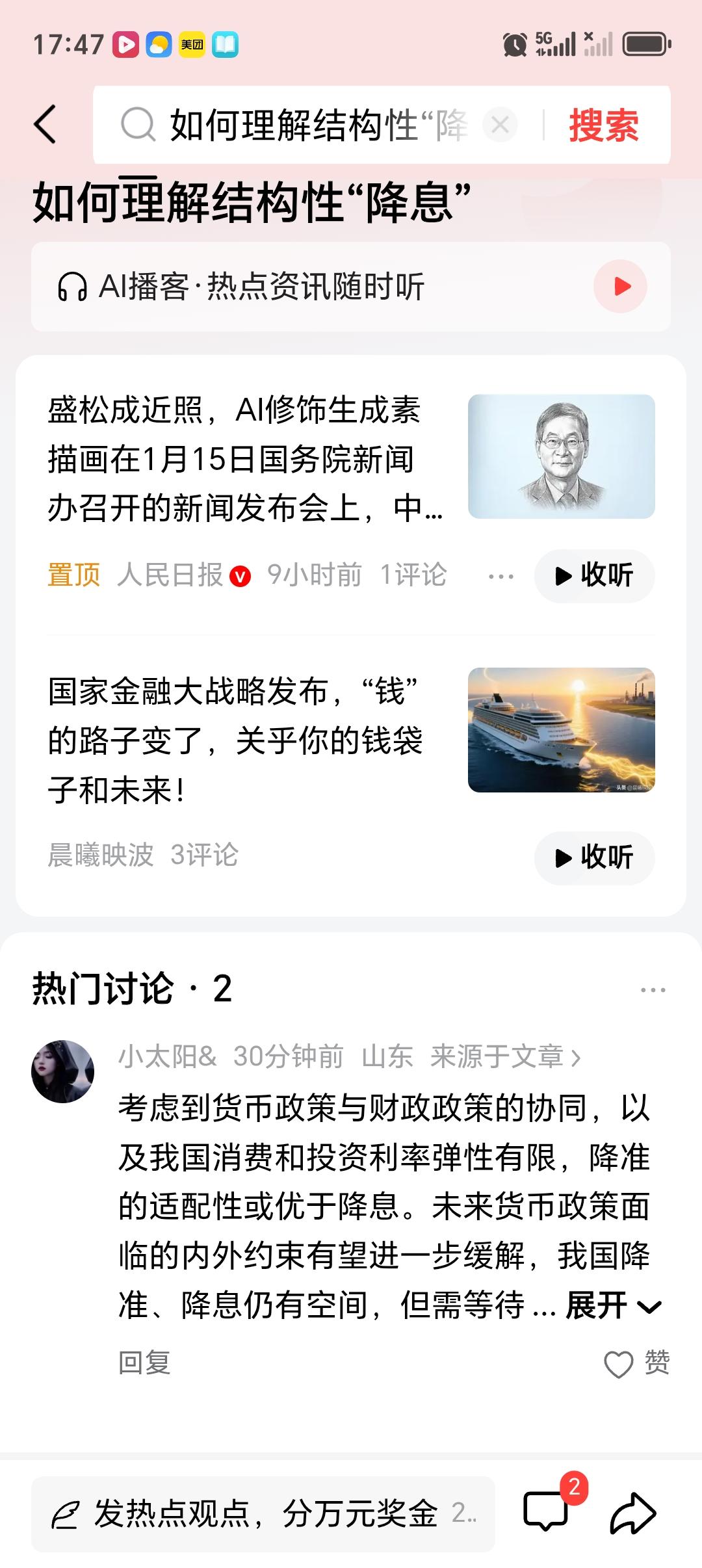Expand 小太阳&'s comment with 展开
This screenshot has height=1568, width=702.
click(612, 1305)
